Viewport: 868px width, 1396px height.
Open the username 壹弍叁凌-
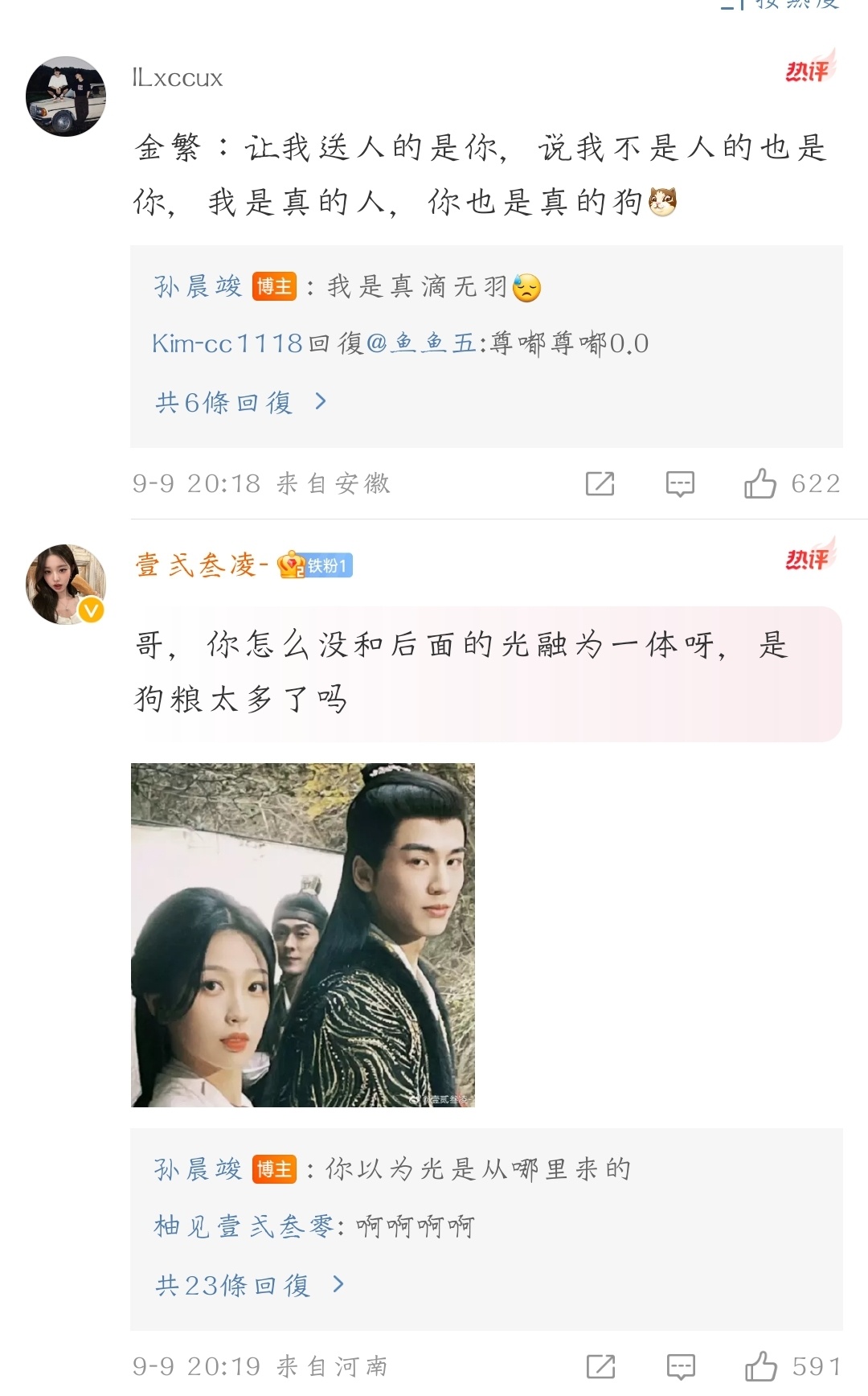(x=202, y=565)
